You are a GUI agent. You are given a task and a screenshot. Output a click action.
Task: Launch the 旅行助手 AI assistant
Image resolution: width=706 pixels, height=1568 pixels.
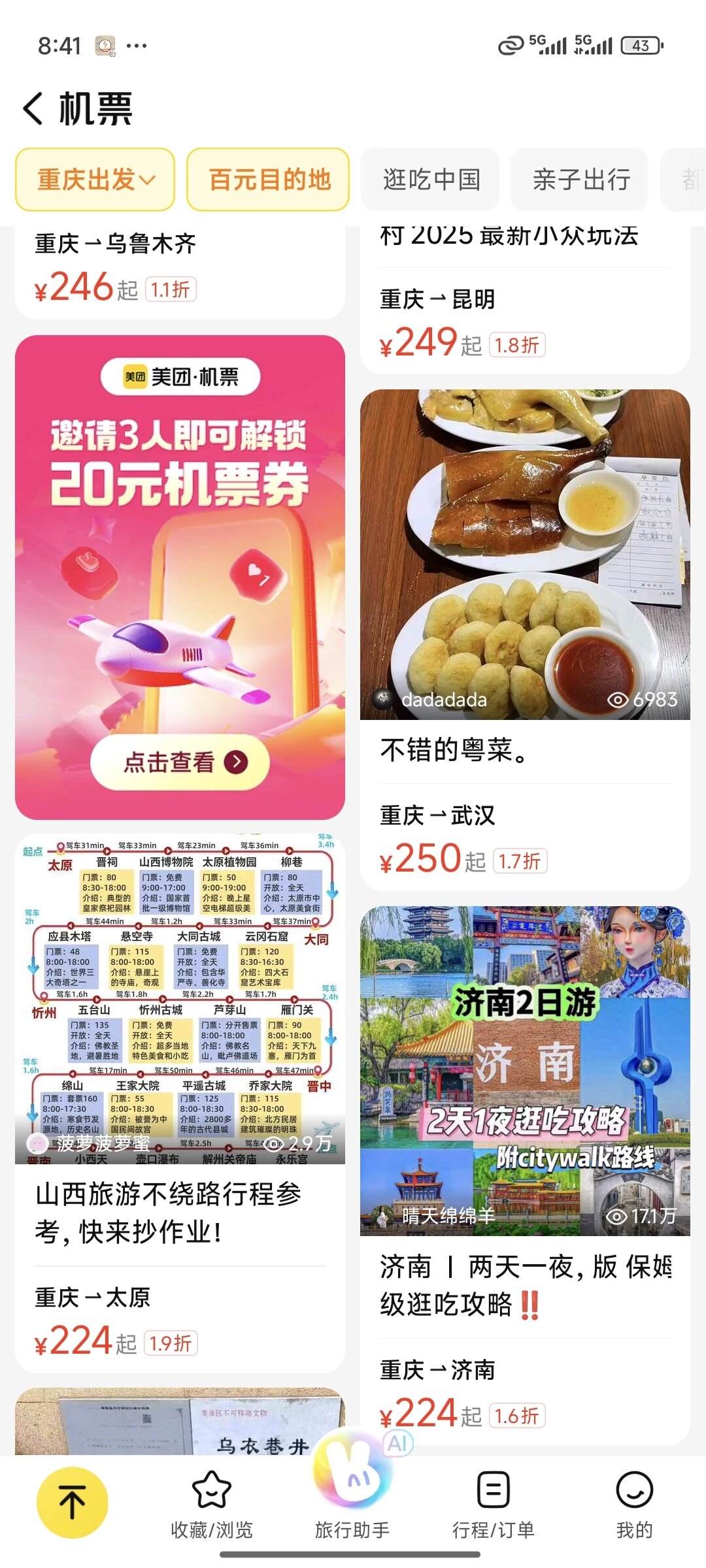tap(352, 1496)
